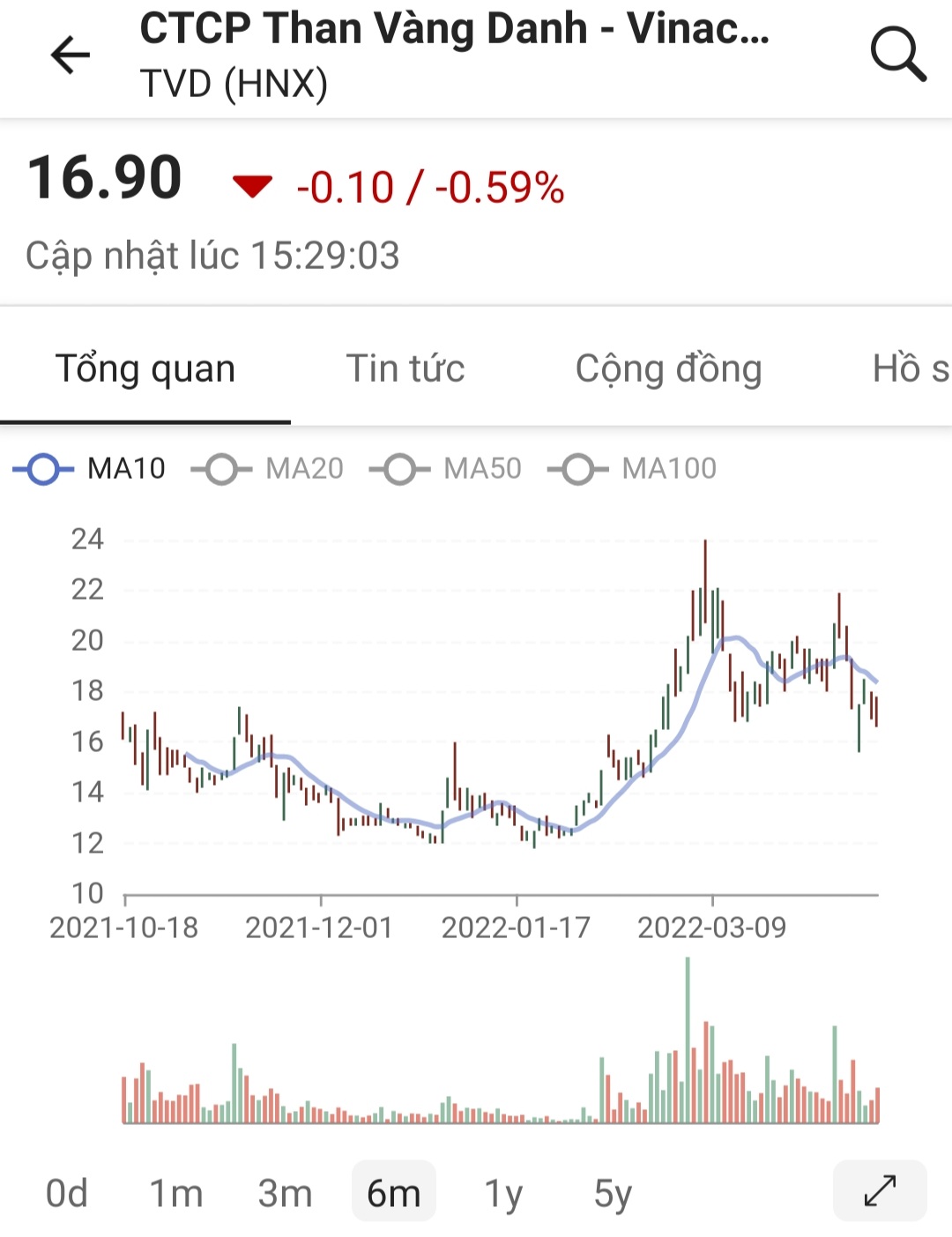Choose the 1m chart period
This screenshot has width=952, height=1237.
point(176,1193)
